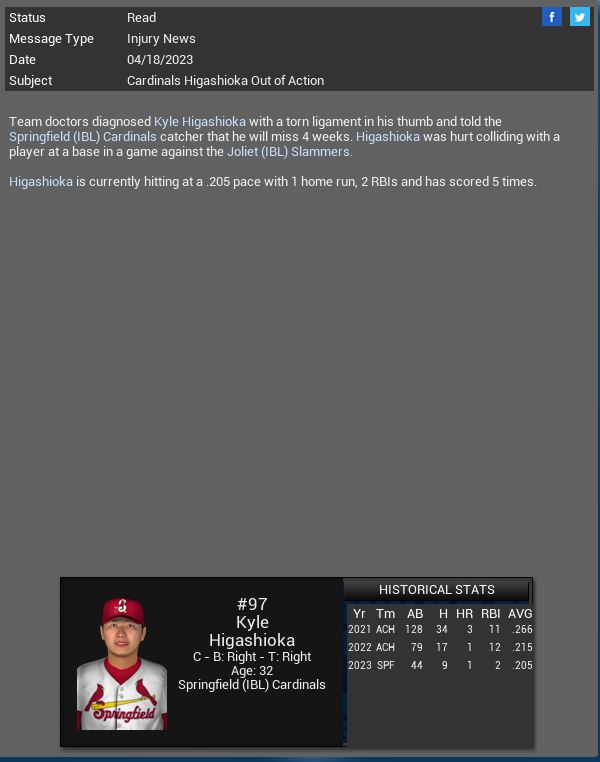Image resolution: width=600 pixels, height=762 pixels.
Task: Share this news on Twitter
Action: 580,17
